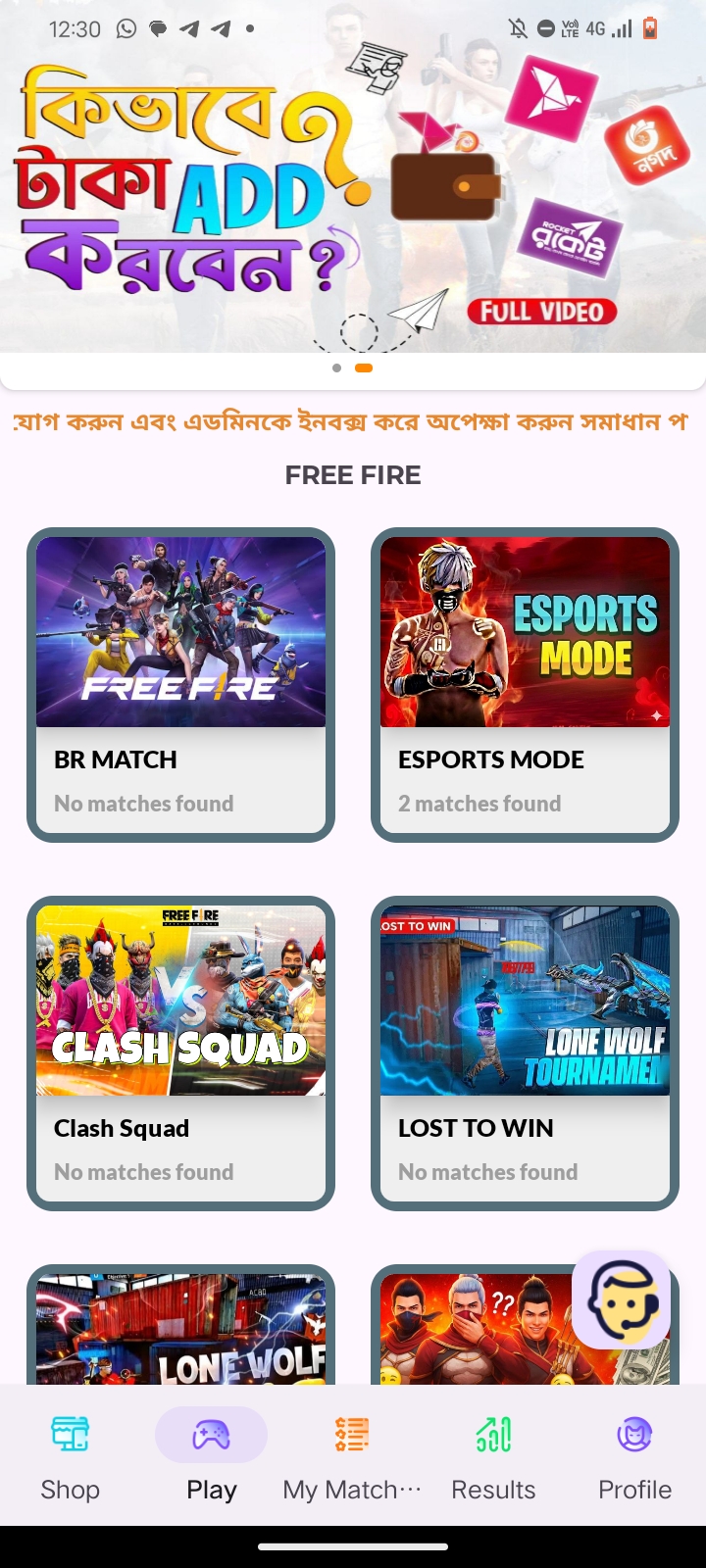View Results chart icon
This screenshot has height=1568, width=706.
click(x=493, y=1434)
